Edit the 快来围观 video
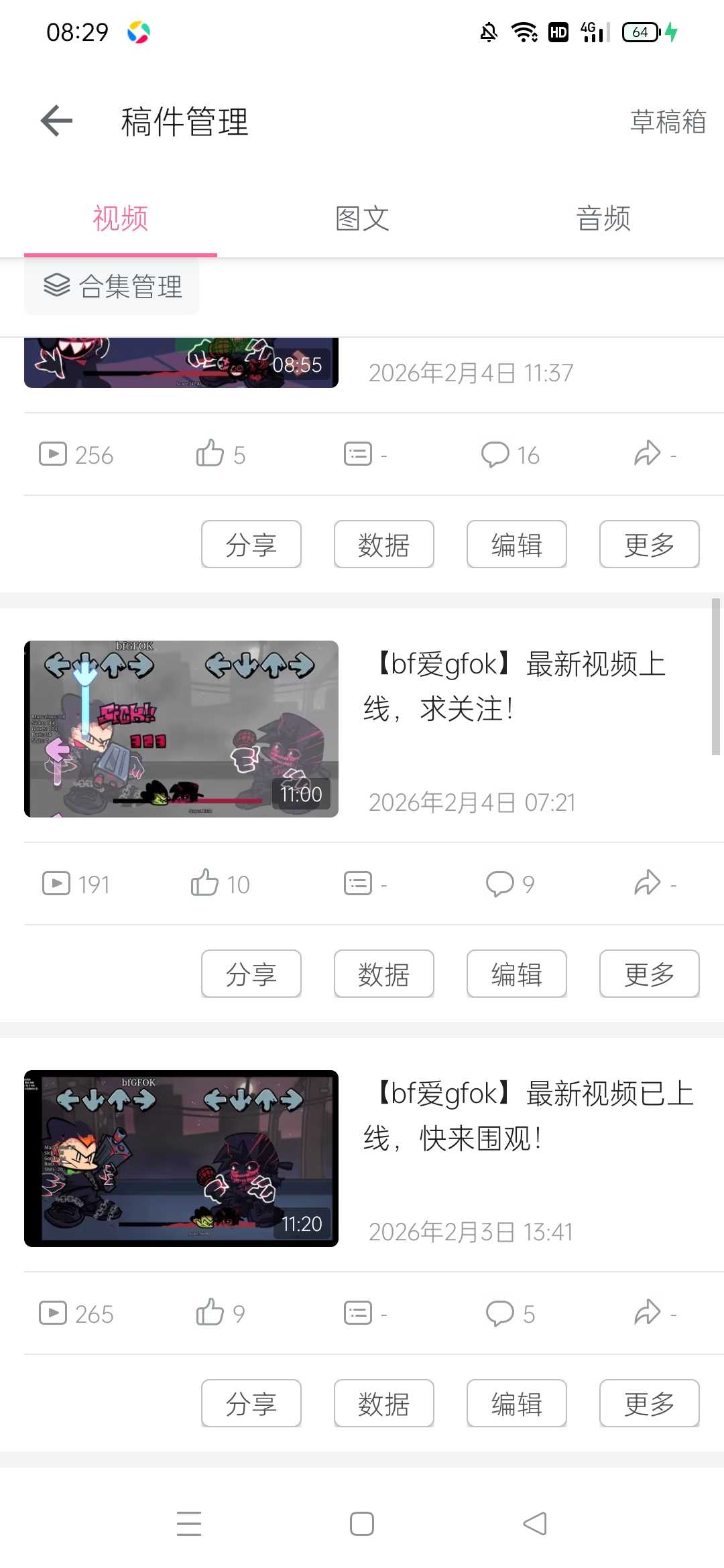The image size is (724, 1568). (517, 1403)
